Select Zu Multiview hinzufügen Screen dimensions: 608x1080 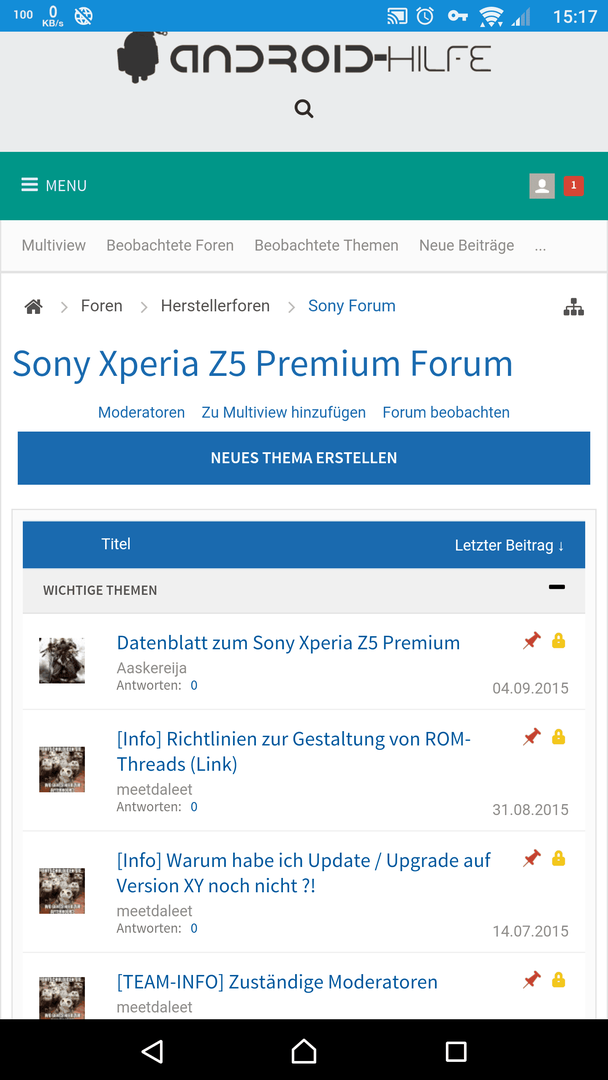click(284, 413)
